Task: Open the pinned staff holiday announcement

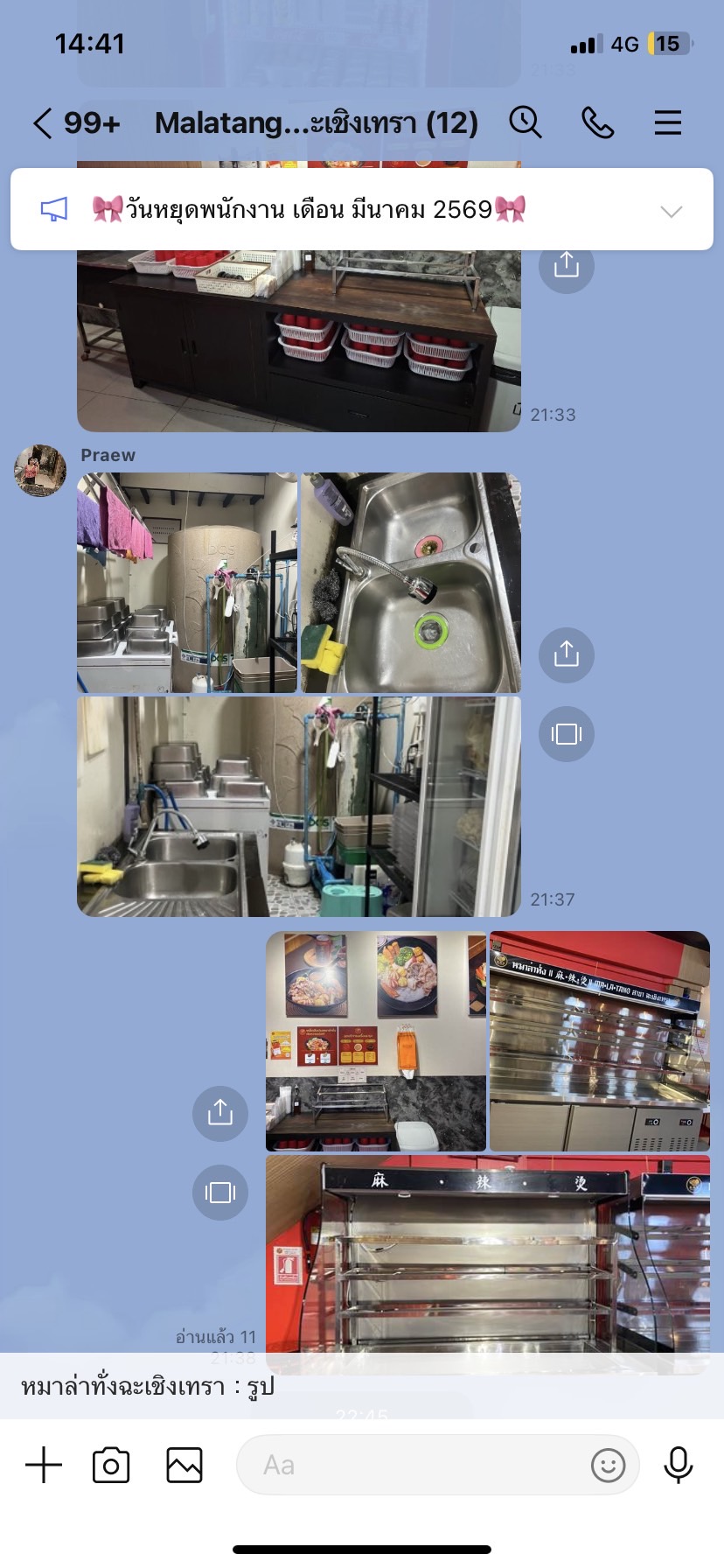Action: (x=306, y=210)
